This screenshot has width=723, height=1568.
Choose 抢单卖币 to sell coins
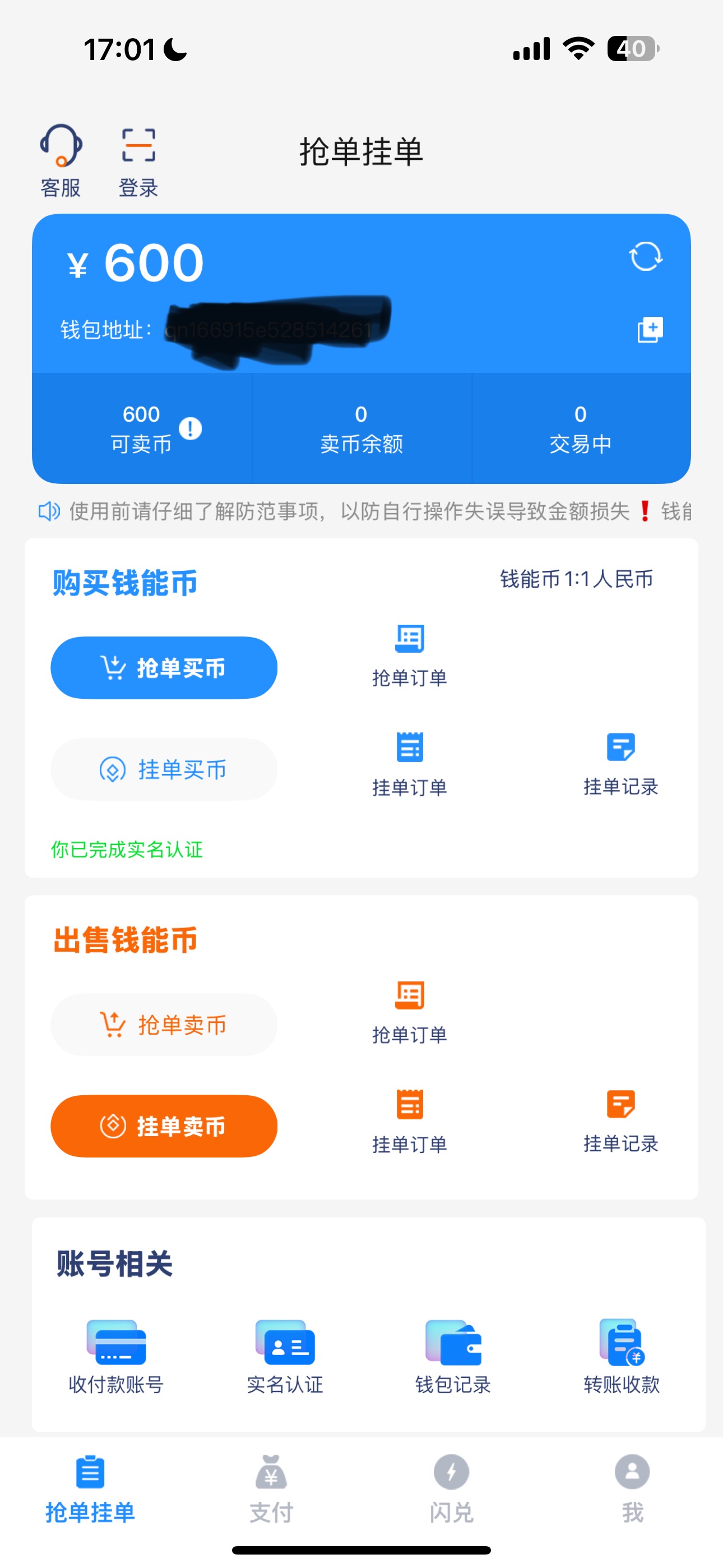click(x=164, y=1025)
